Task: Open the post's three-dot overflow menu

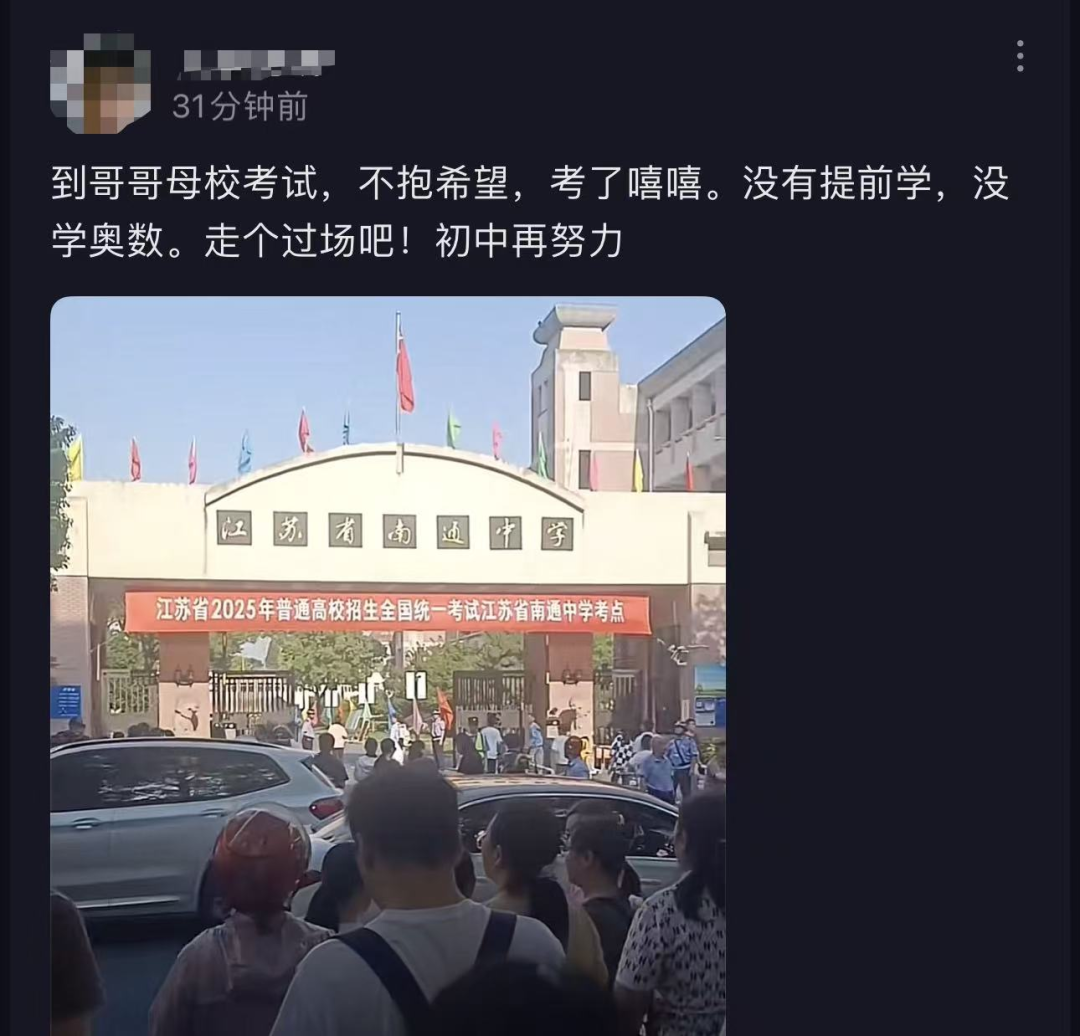Action: [x=1019, y=57]
